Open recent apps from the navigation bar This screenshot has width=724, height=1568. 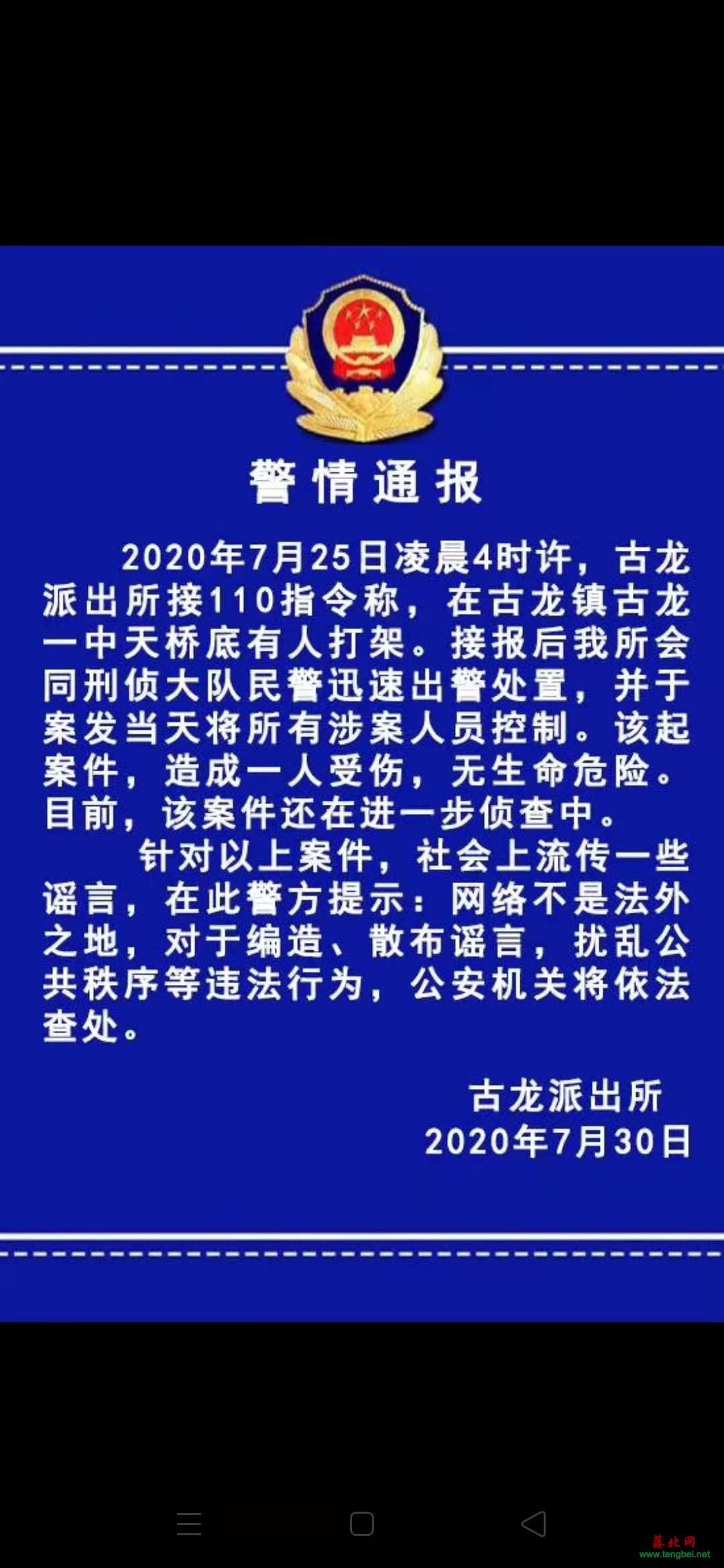click(189, 1524)
